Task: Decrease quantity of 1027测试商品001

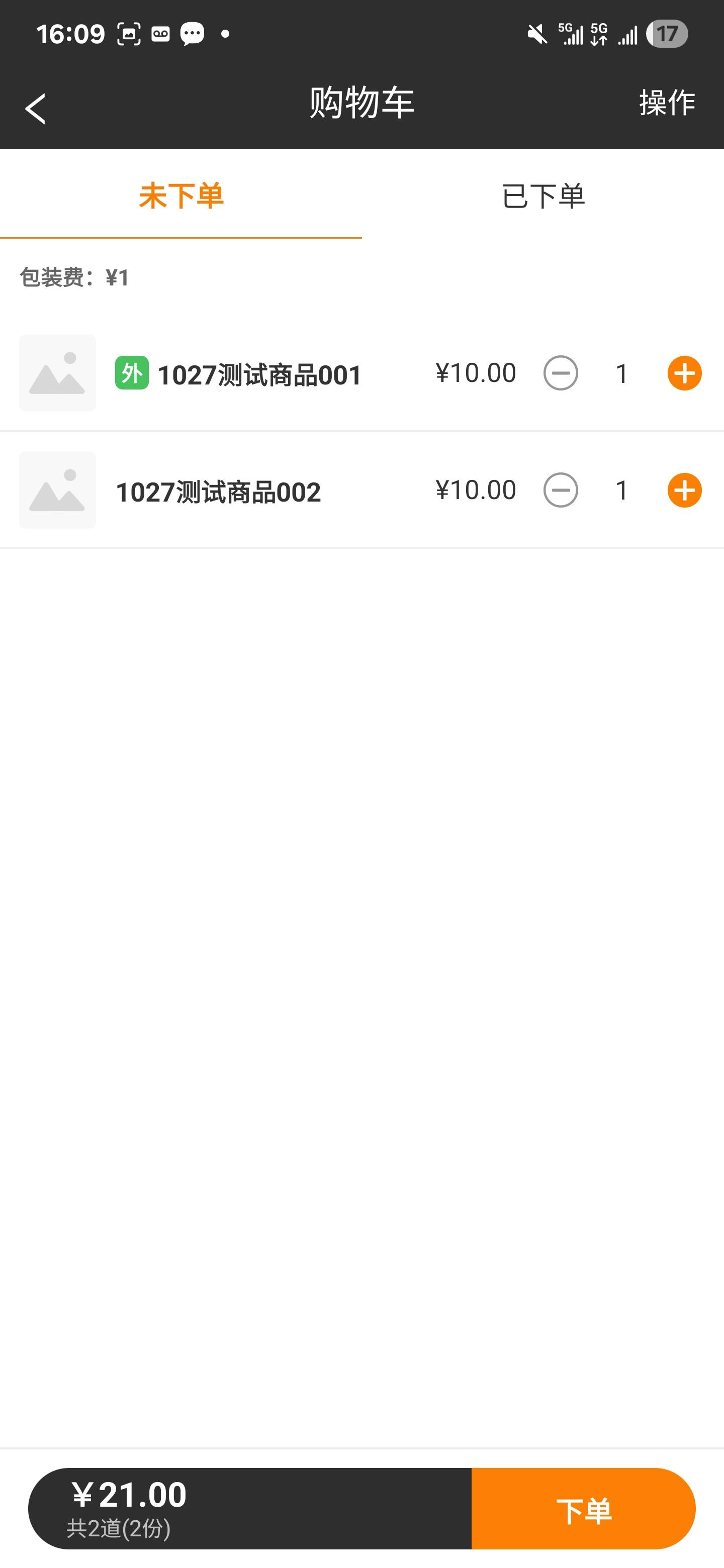Action: 560,373
